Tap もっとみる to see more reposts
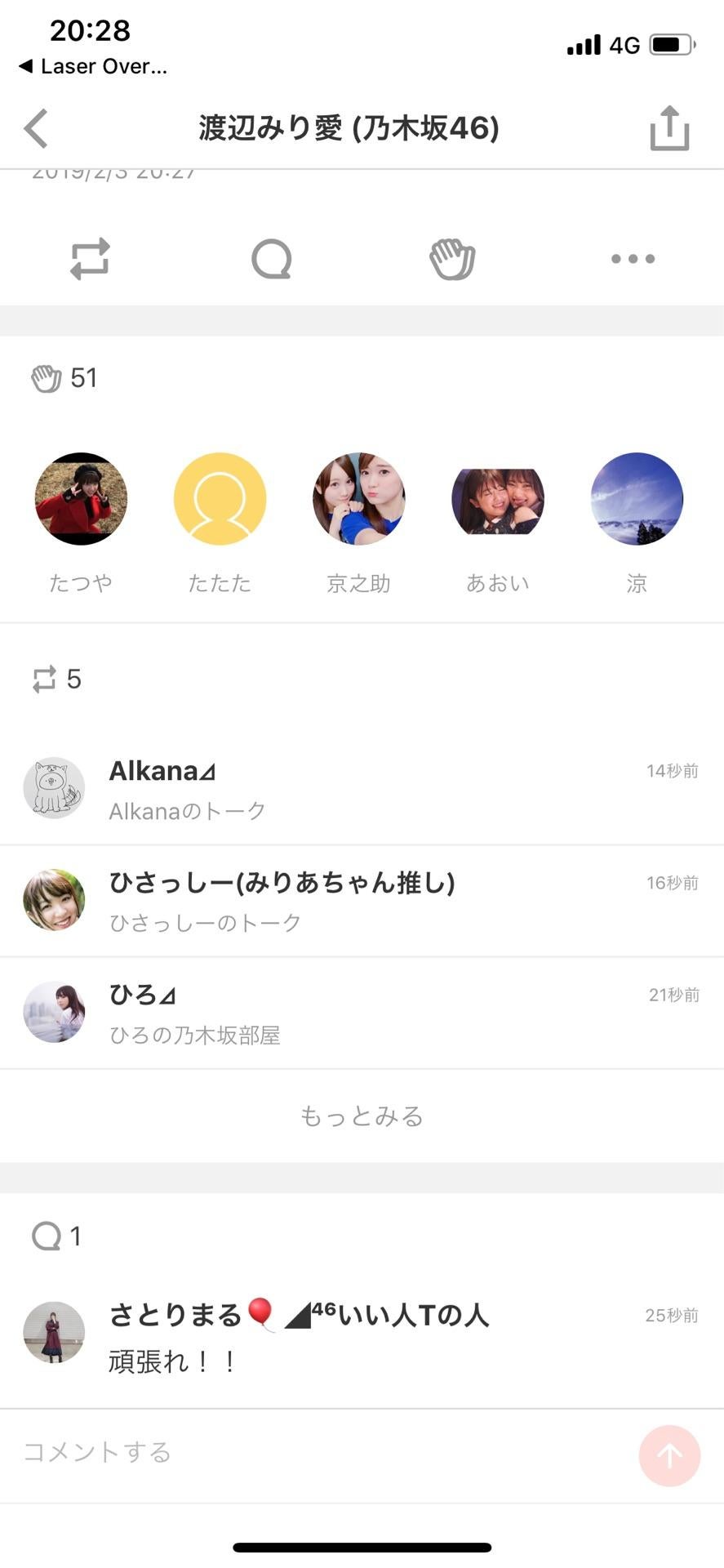This screenshot has height=1568, width=724. coord(362,1116)
